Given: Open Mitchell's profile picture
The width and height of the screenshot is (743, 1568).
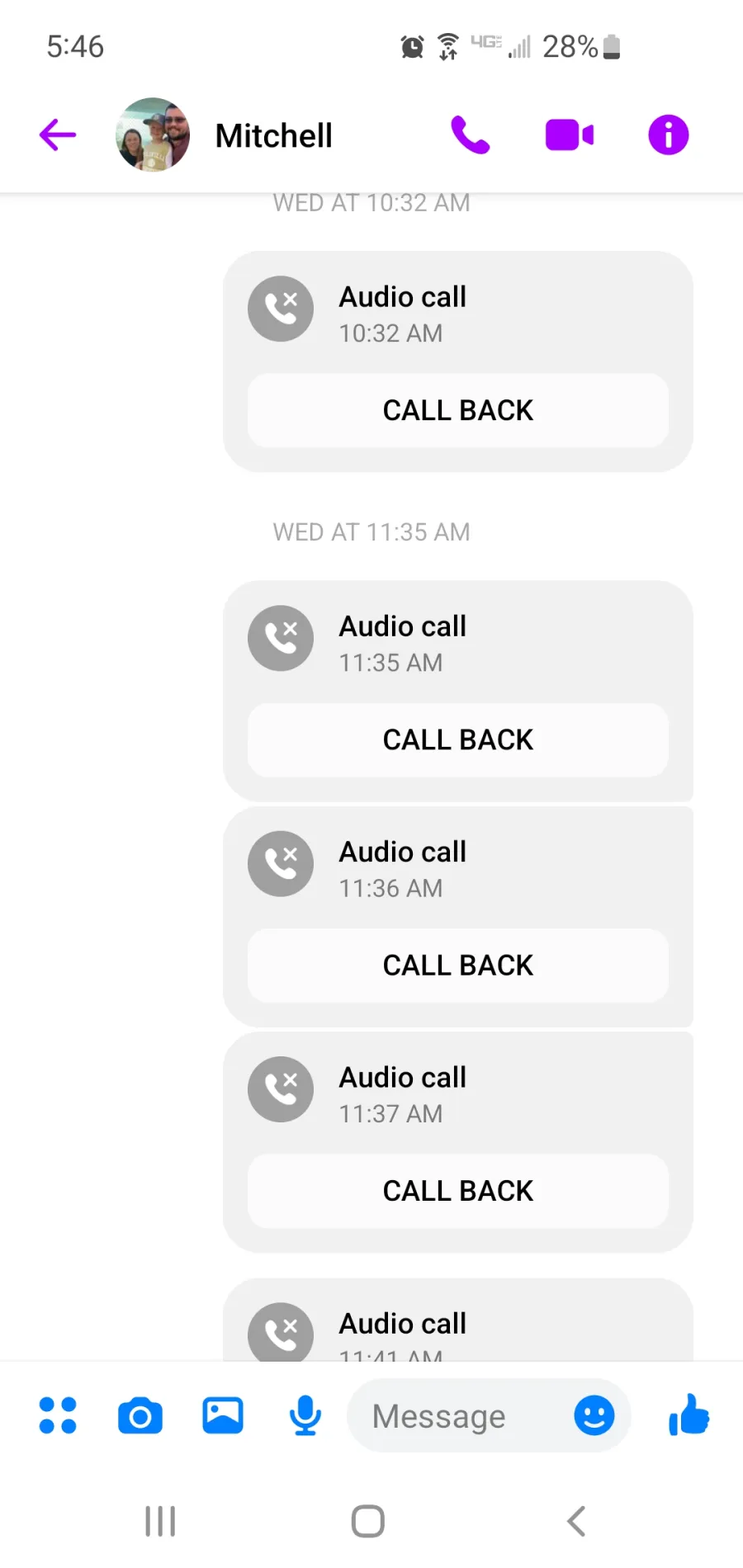Looking at the screenshot, I should click(153, 135).
